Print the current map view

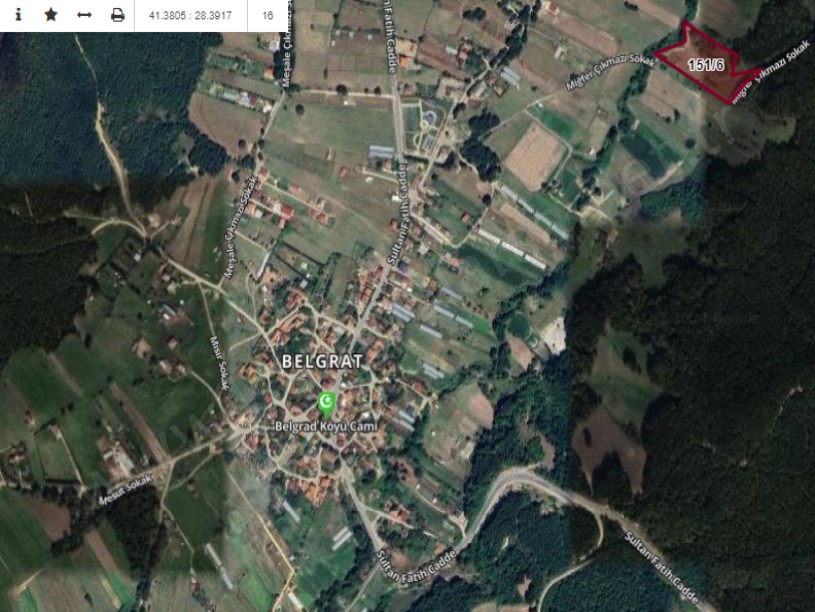117,16
